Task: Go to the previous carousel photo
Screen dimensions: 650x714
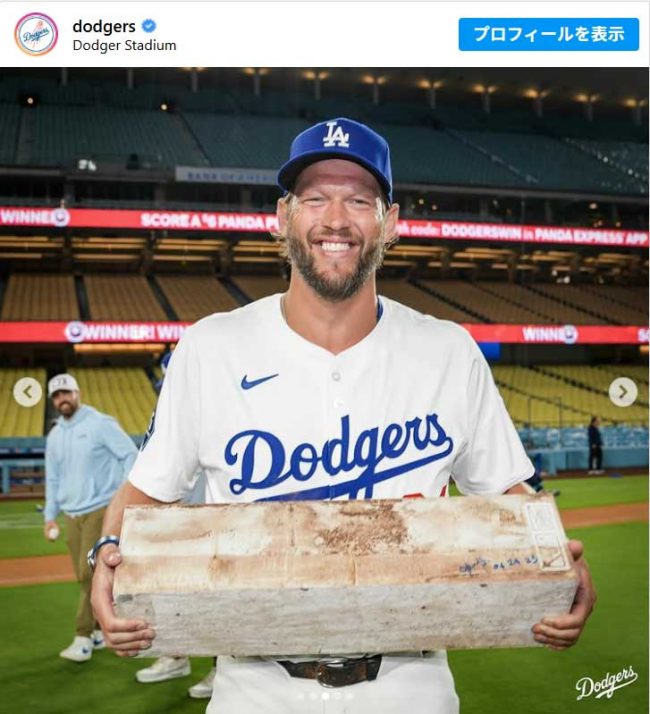Action: click(x=28, y=392)
